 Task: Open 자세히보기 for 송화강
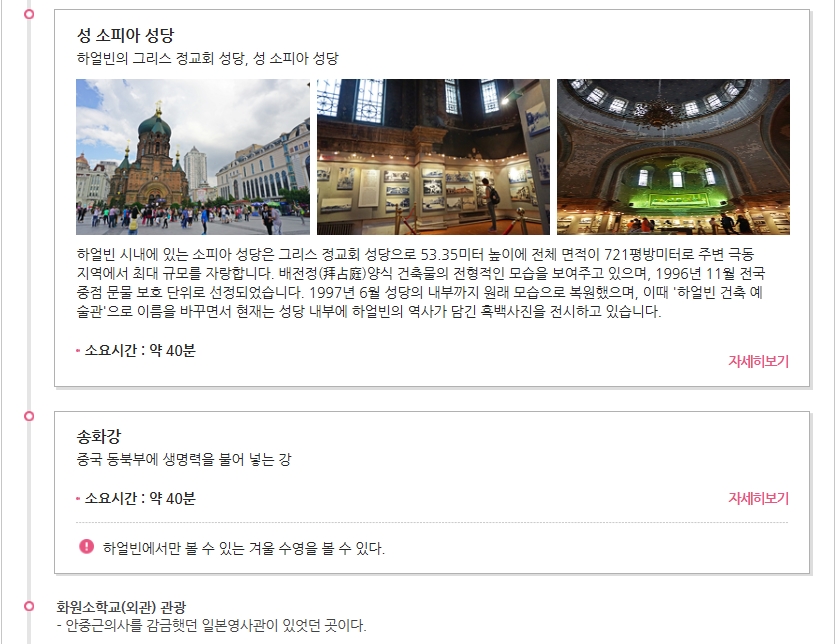758,498
